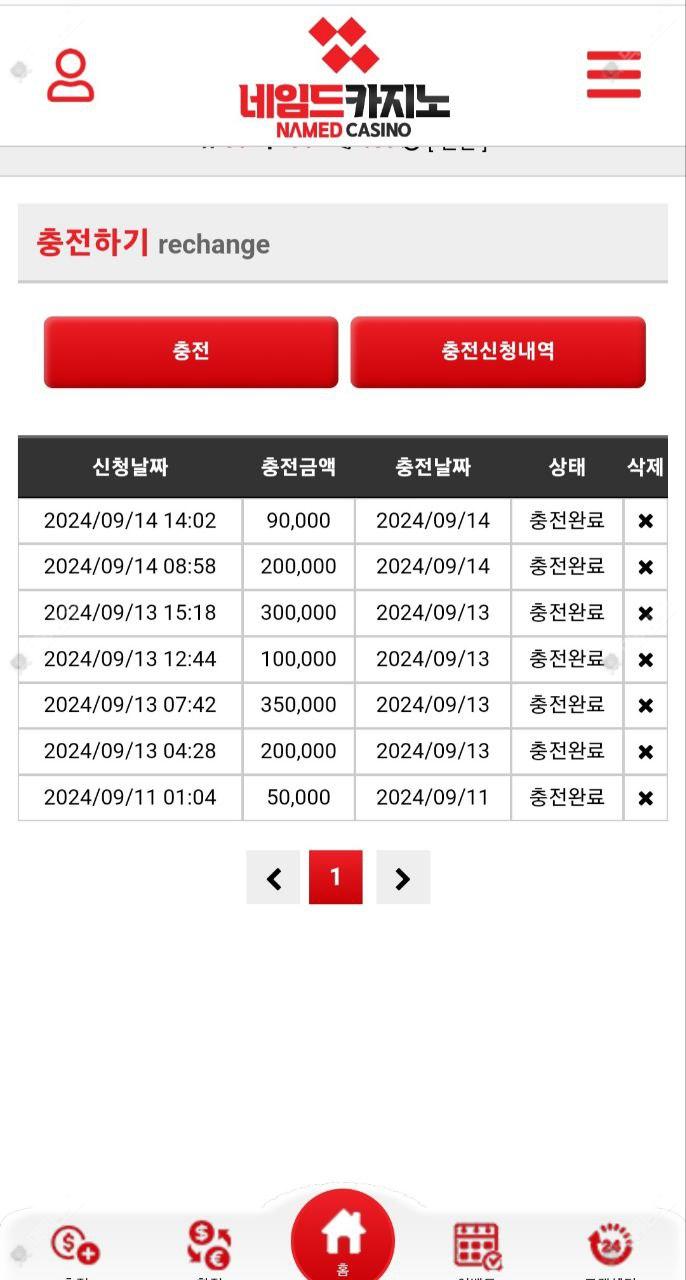This screenshot has width=686, height=1280.
Task: Remove the 2024/09/11 01:04 entry
Action: point(645,798)
